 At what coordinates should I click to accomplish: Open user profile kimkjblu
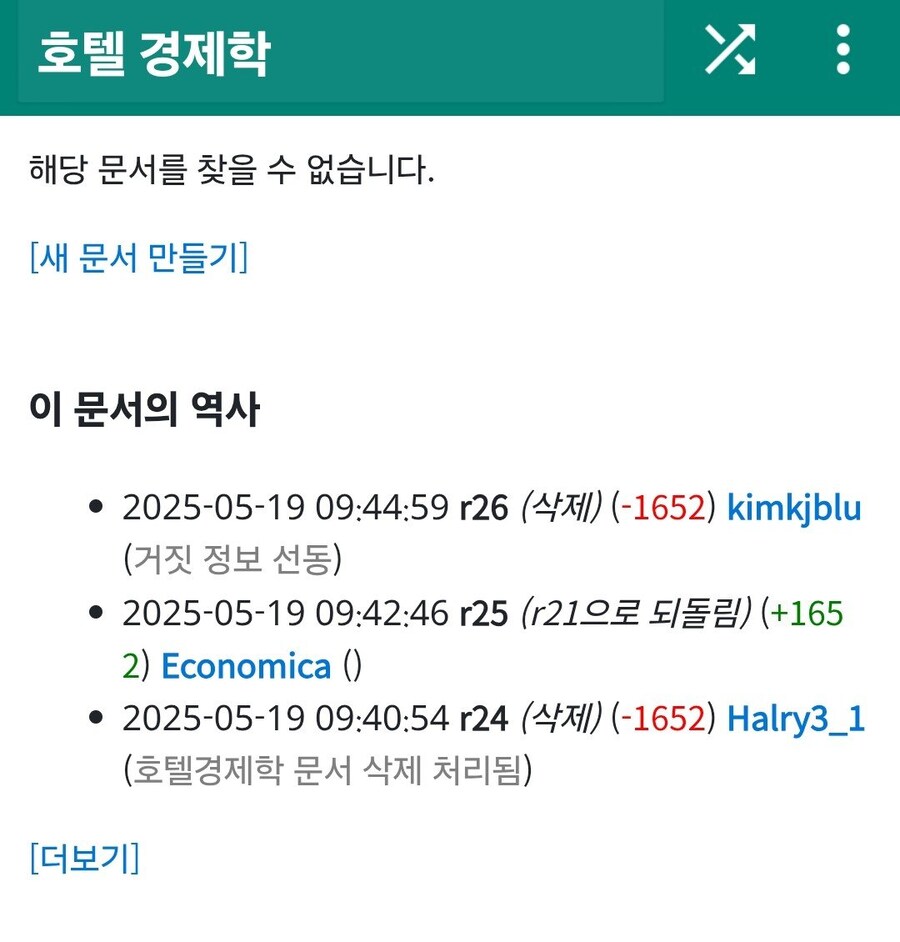pos(795,508)
